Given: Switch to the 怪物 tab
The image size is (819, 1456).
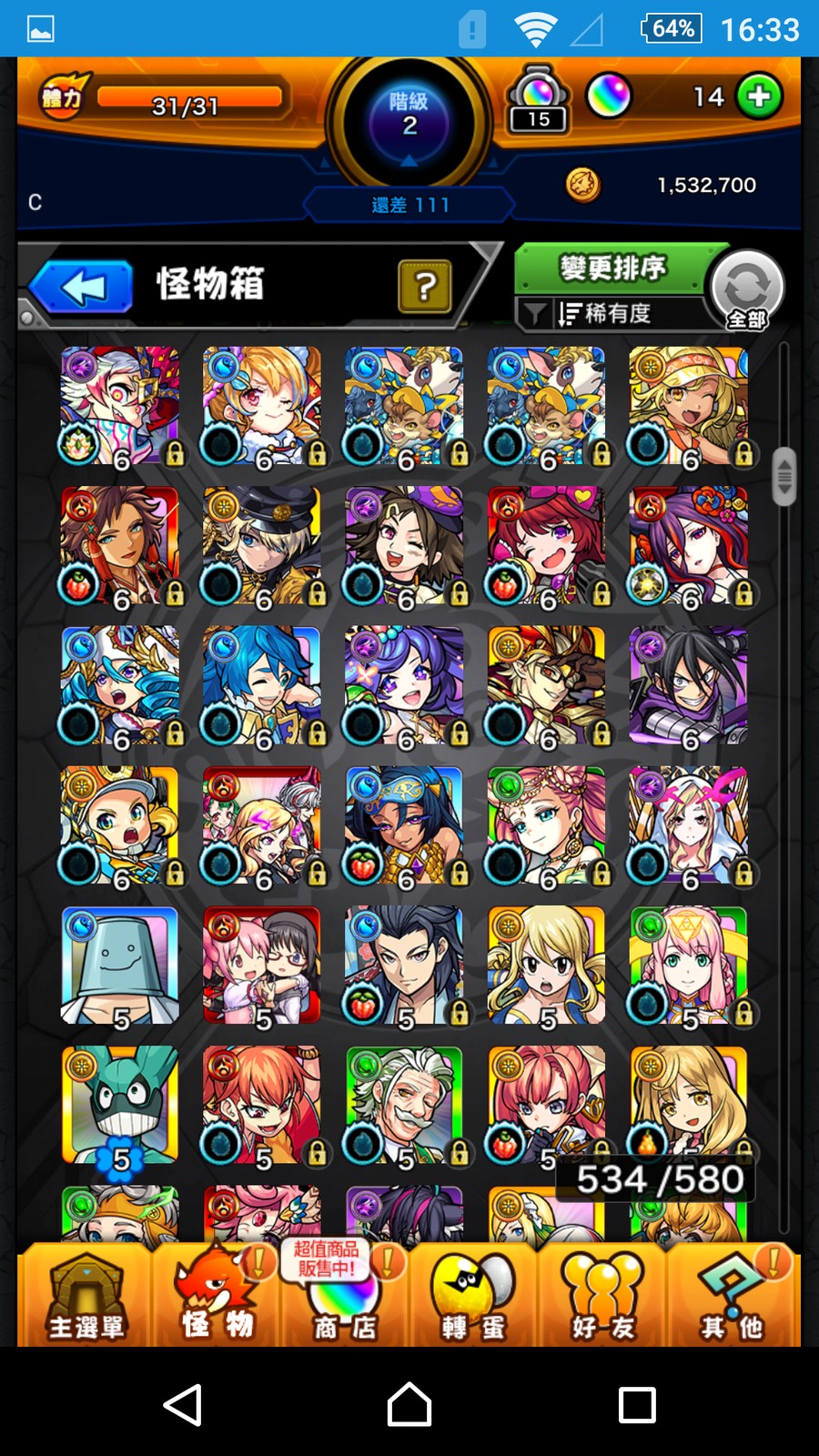Looking at the screenshot, I should point(217,1295).
